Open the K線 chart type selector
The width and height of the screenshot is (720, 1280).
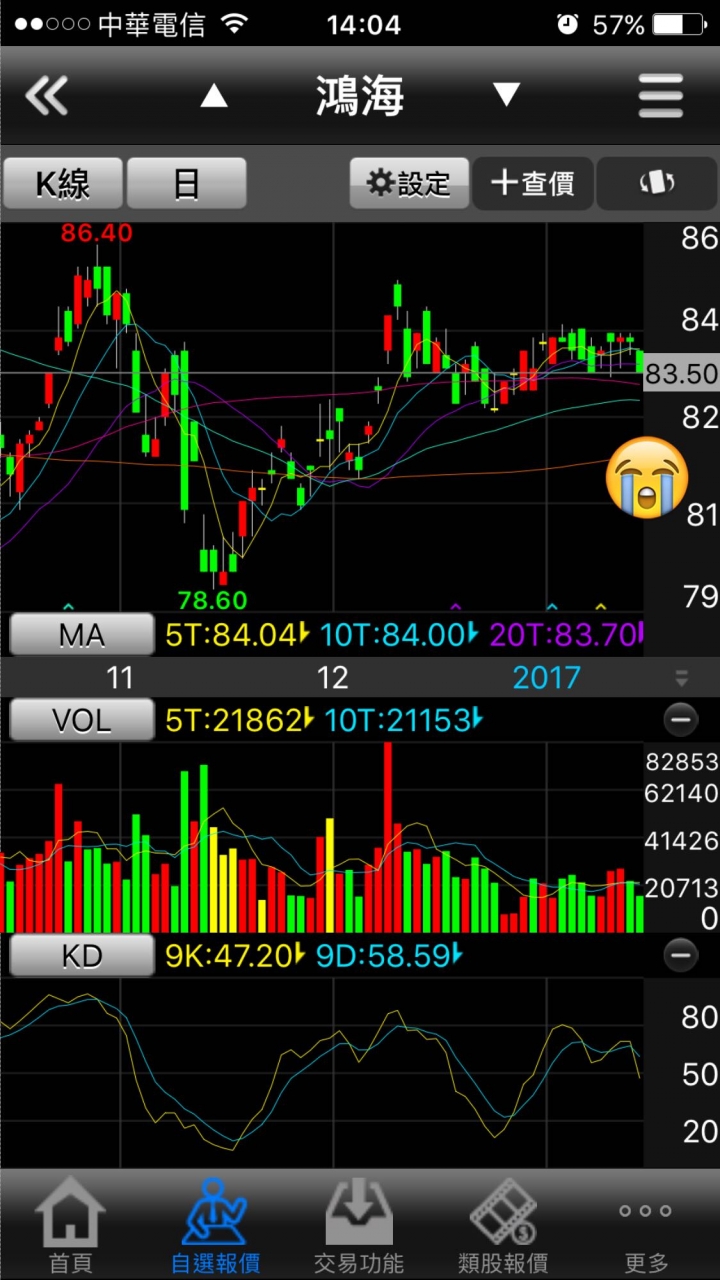pos(63,184)
